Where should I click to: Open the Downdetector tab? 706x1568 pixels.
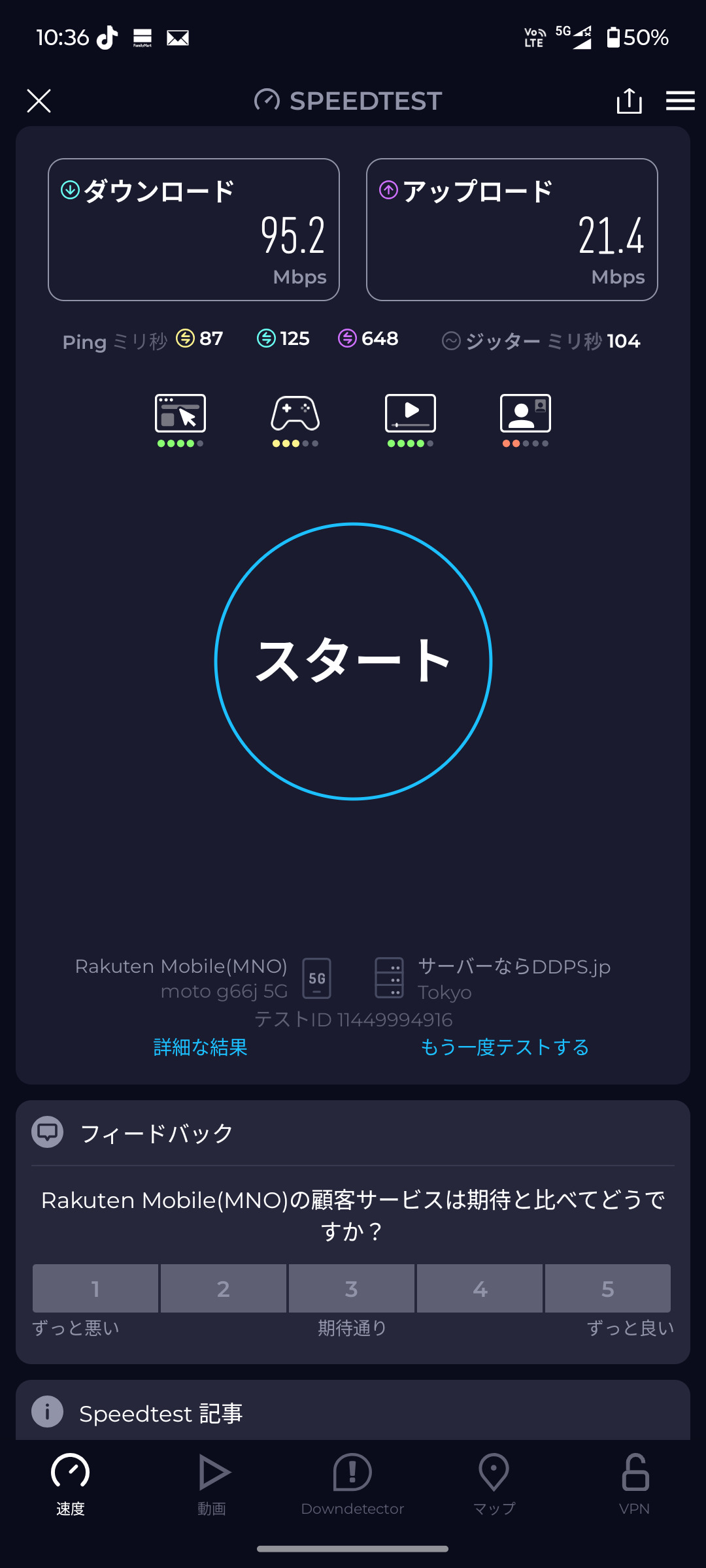(352, 1483)
